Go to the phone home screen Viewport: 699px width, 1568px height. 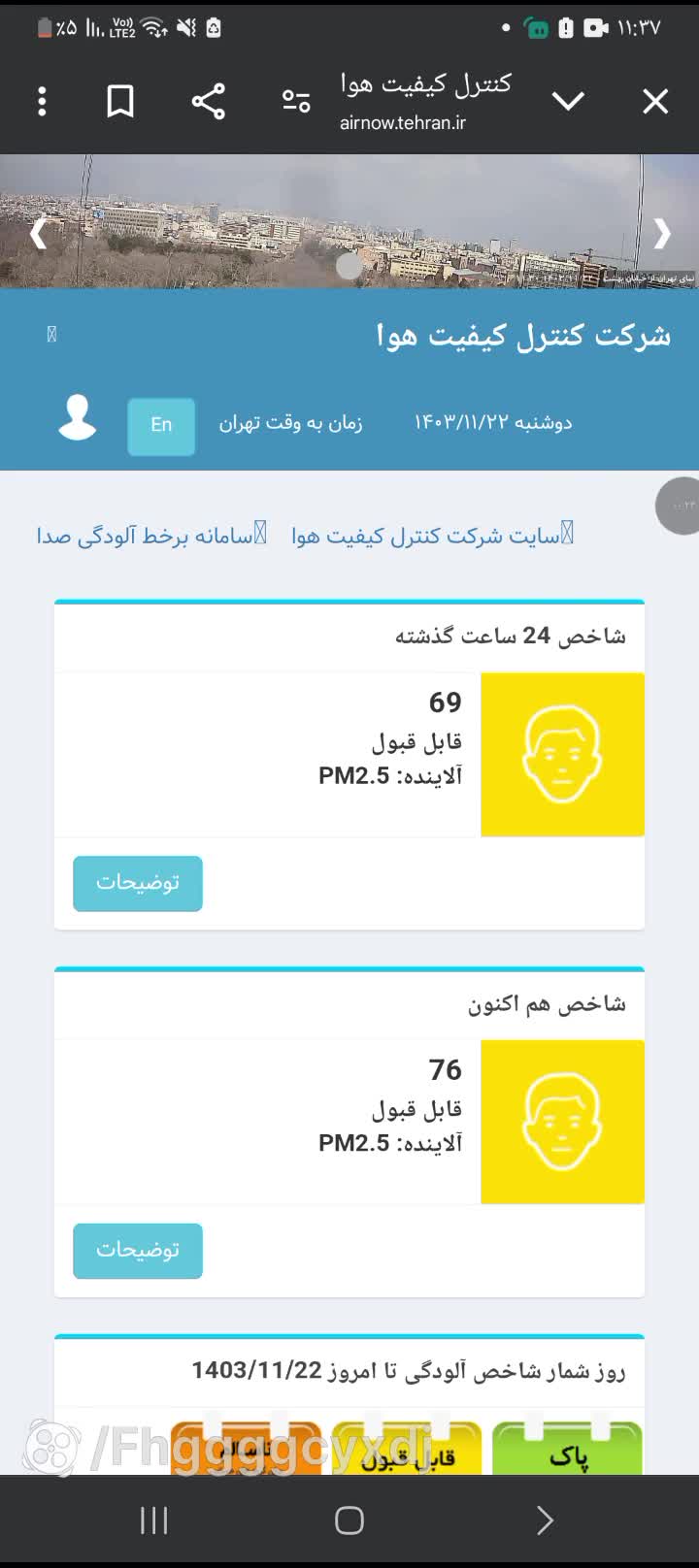click(349, 1520)
